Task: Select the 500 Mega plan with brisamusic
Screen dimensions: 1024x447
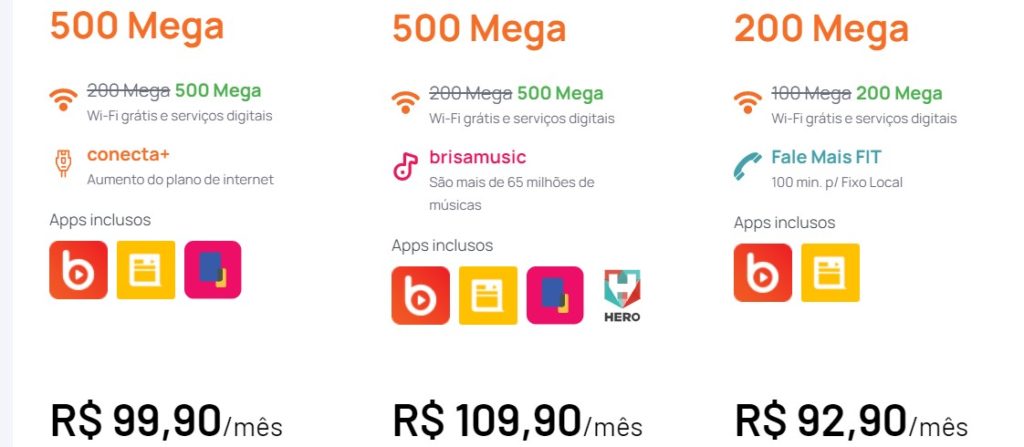Action: [x=479, y=28]
